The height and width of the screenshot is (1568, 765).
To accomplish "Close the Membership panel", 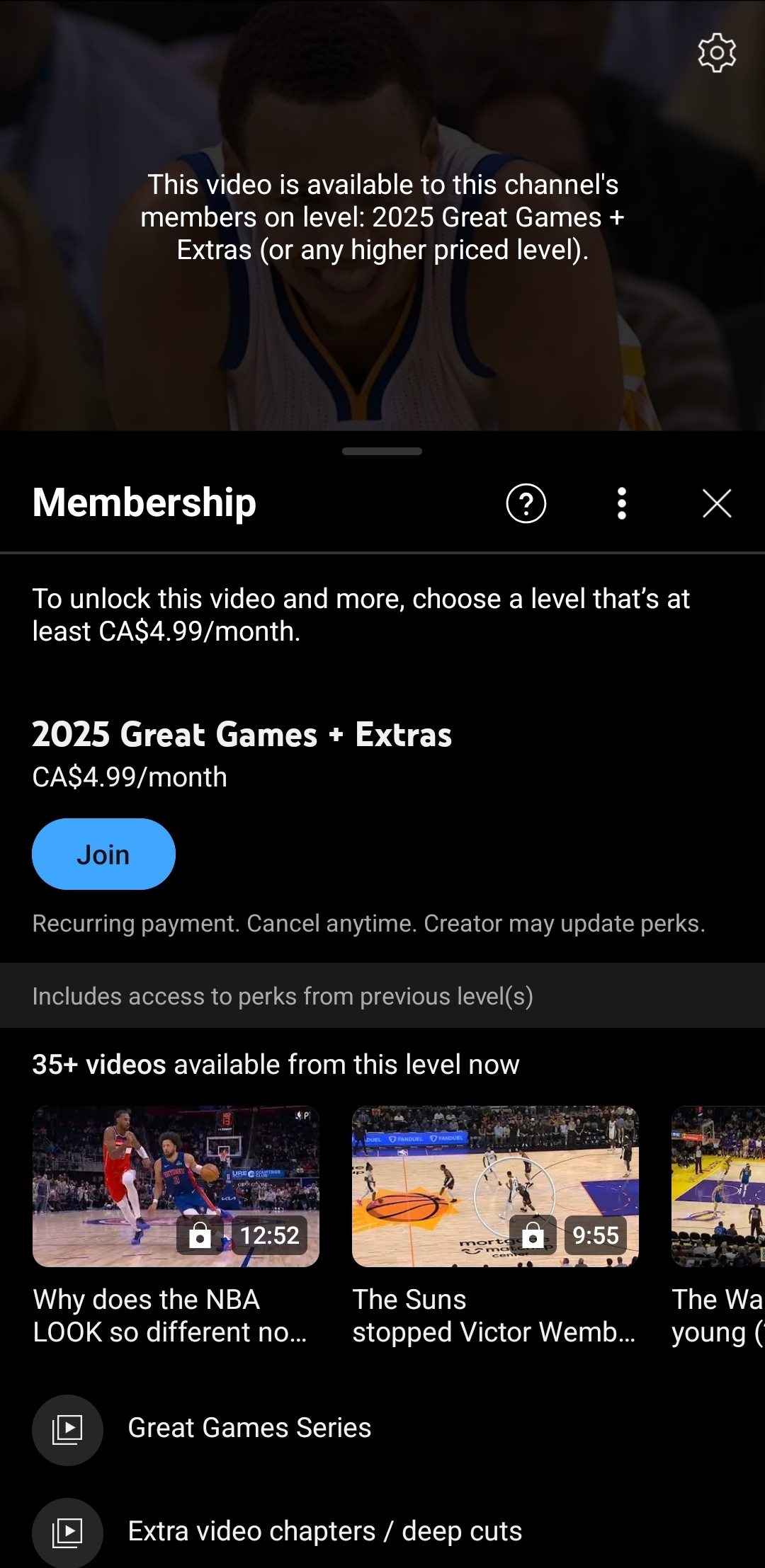I will [717, 503].
